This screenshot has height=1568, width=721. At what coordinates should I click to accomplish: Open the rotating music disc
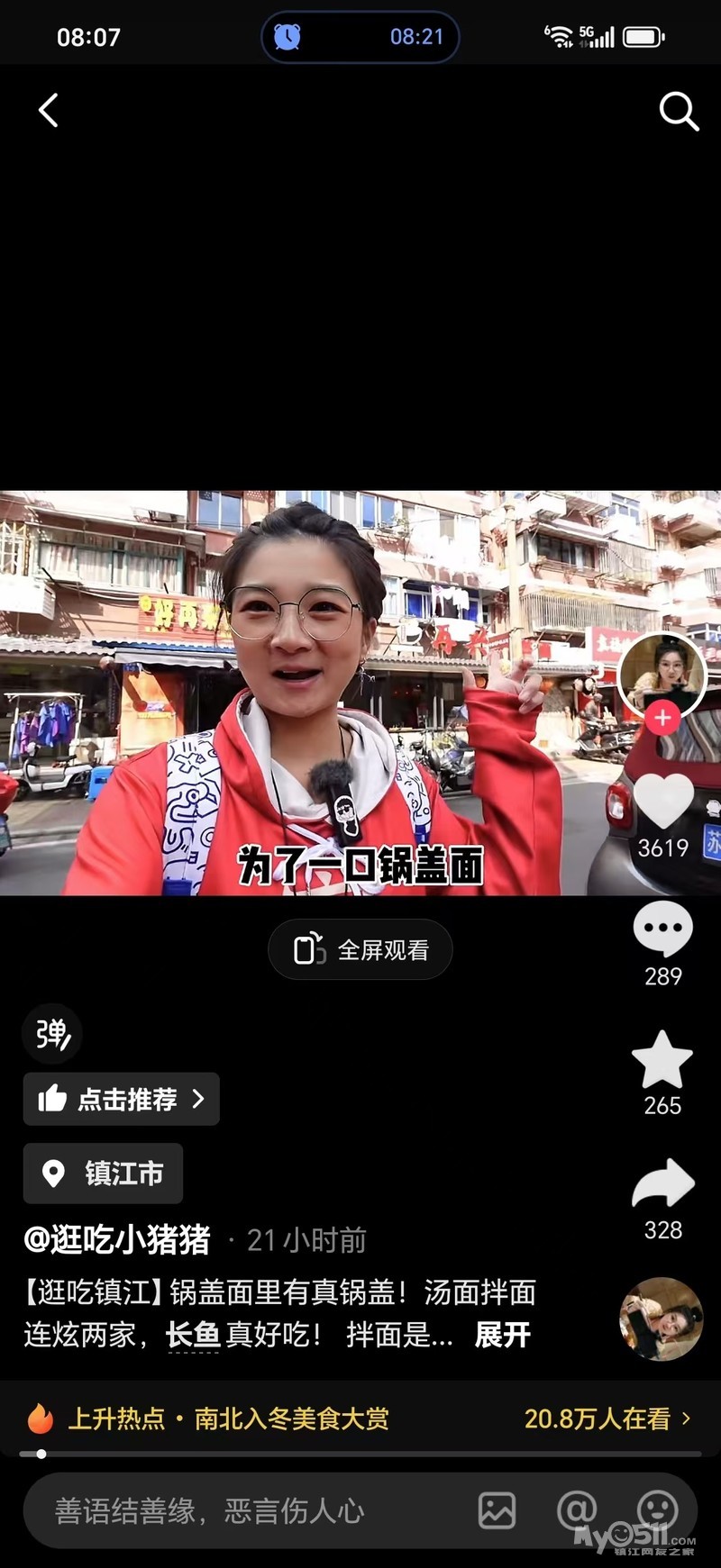(661, 1319)
